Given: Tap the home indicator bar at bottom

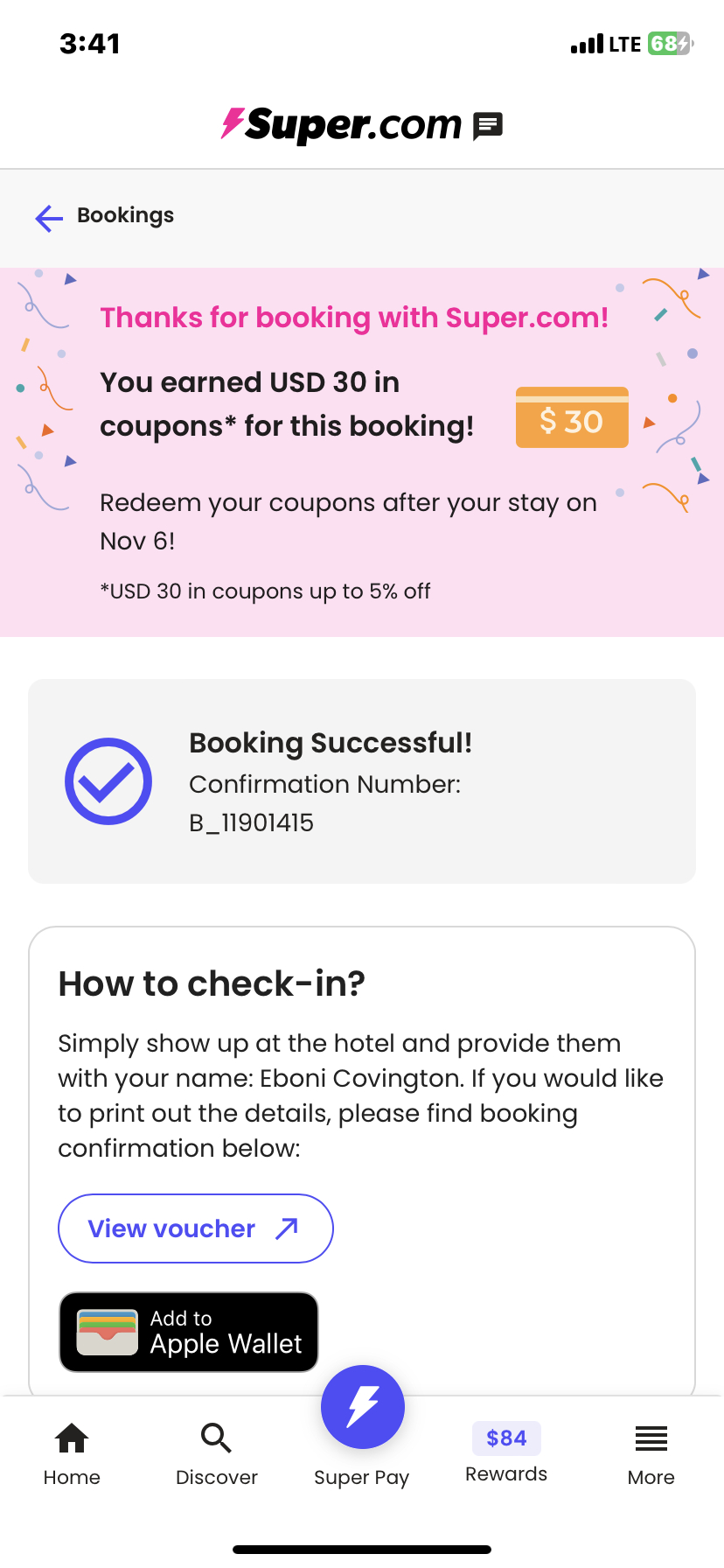Looking at the screenshot, I should tap(362, 1549).
